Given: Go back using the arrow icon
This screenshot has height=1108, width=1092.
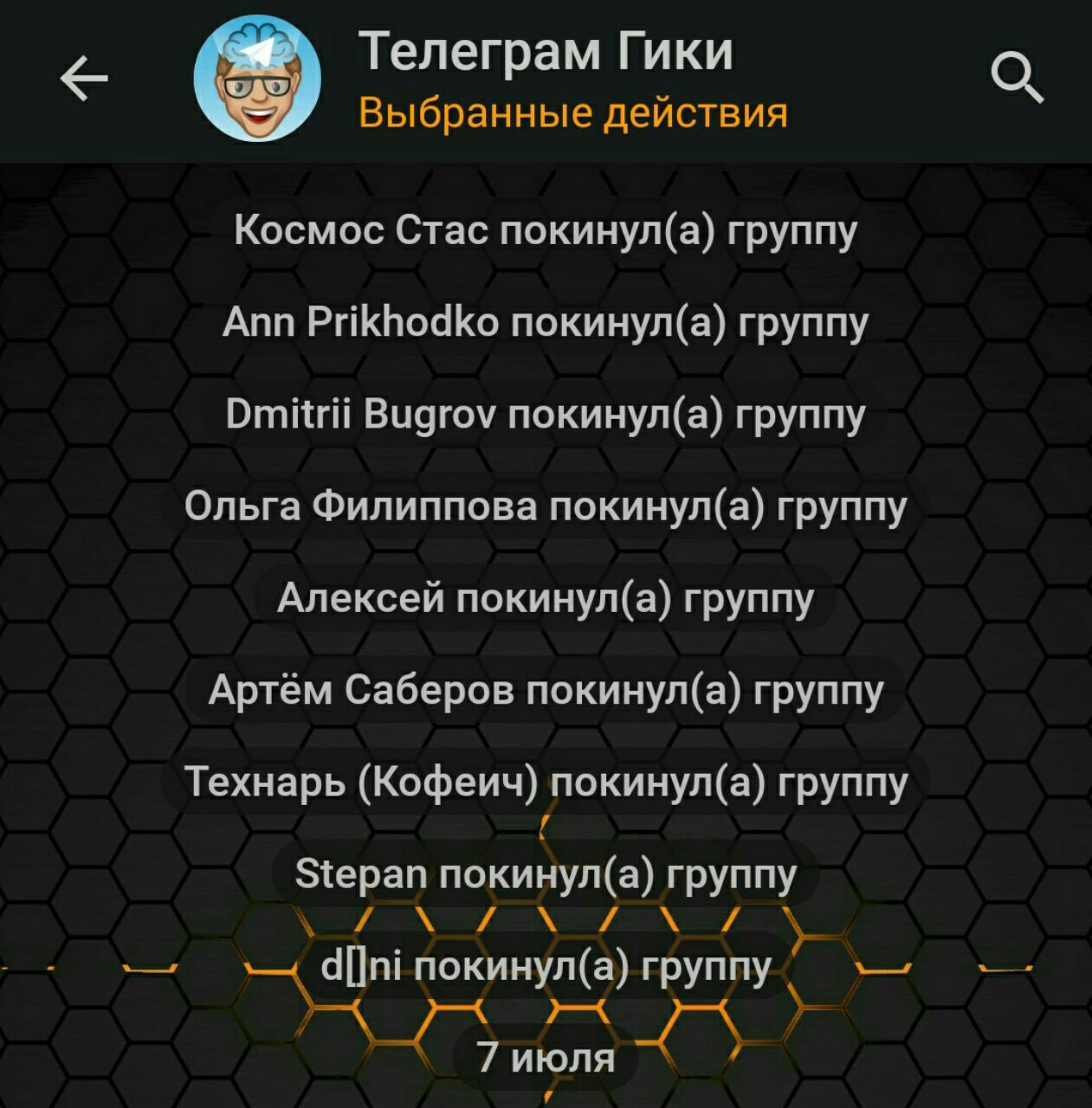Looking at the screenshot, I should pos(84,80).
